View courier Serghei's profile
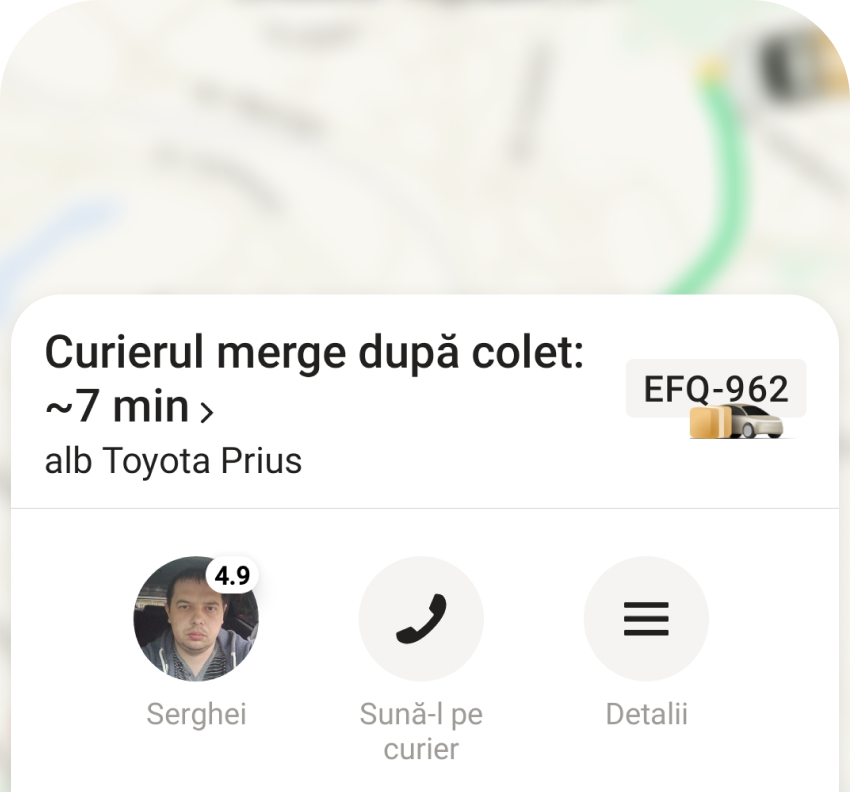The width and height of the screenshot is (850, 792). coord(196,619)
